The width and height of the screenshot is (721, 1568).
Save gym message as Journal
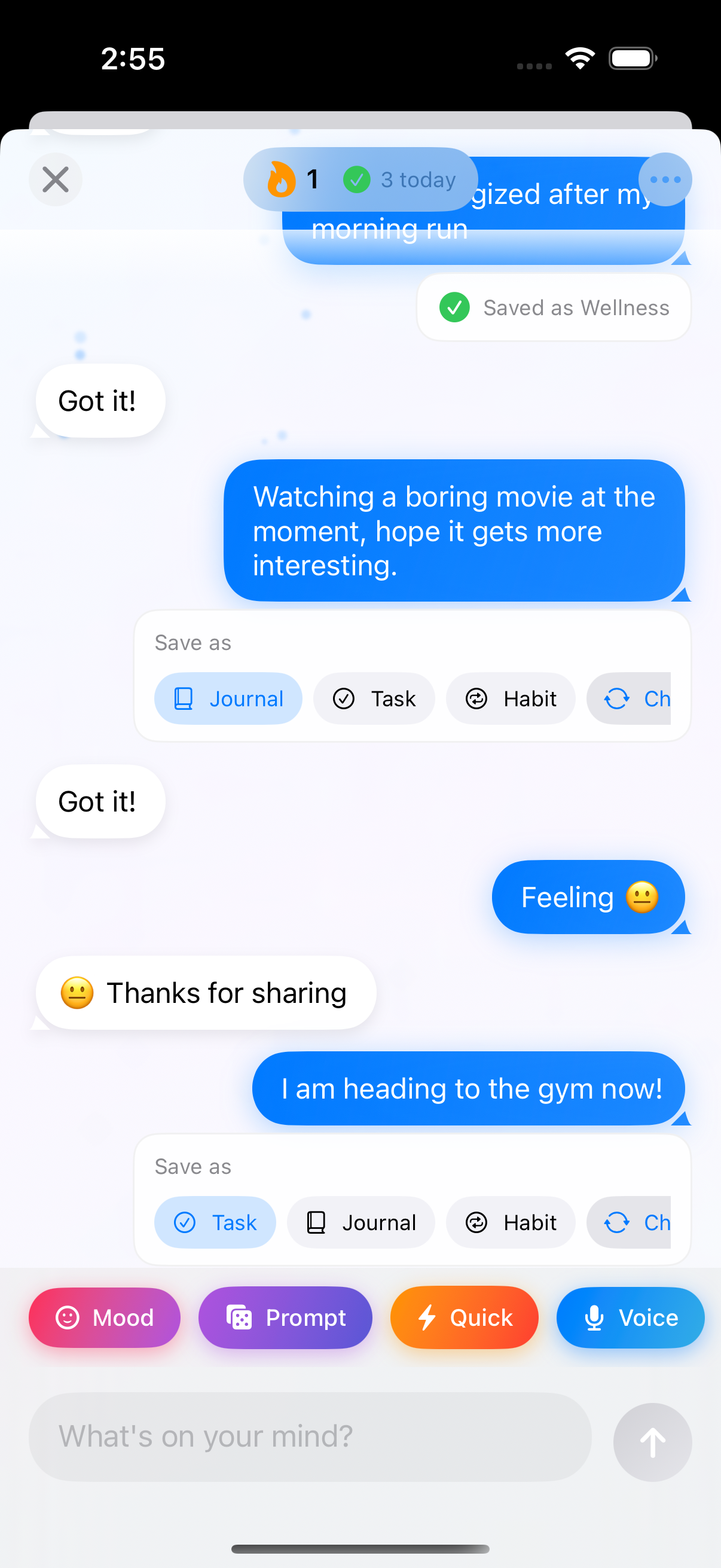pyautogui.click(x=361, y=1222)
